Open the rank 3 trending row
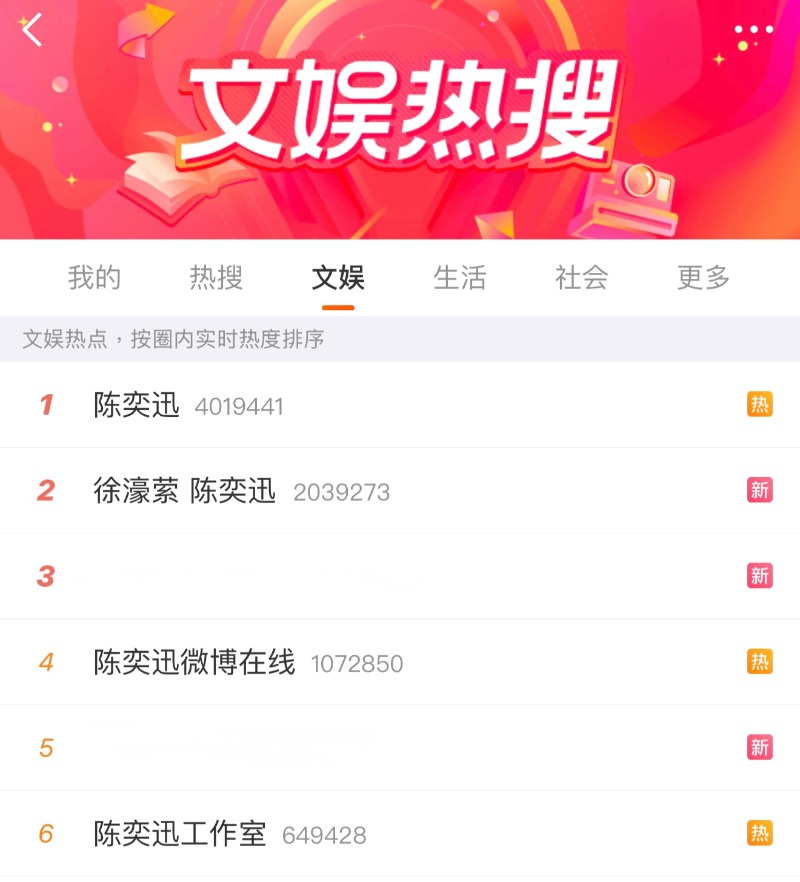Image resolution: width=800 pixels, height=882 pixels. click(x=400, y=576)
